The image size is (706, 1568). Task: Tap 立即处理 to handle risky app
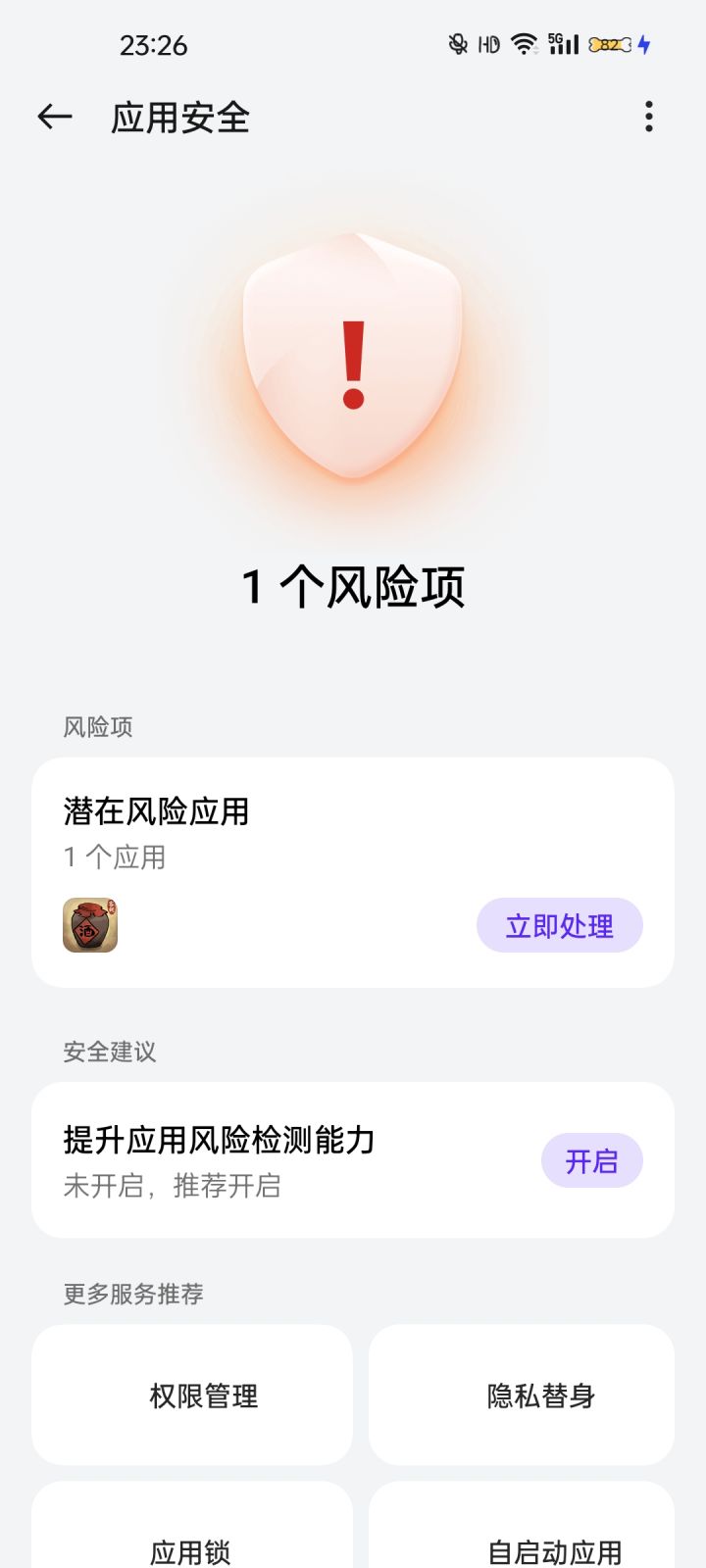(x=559, y=925)
